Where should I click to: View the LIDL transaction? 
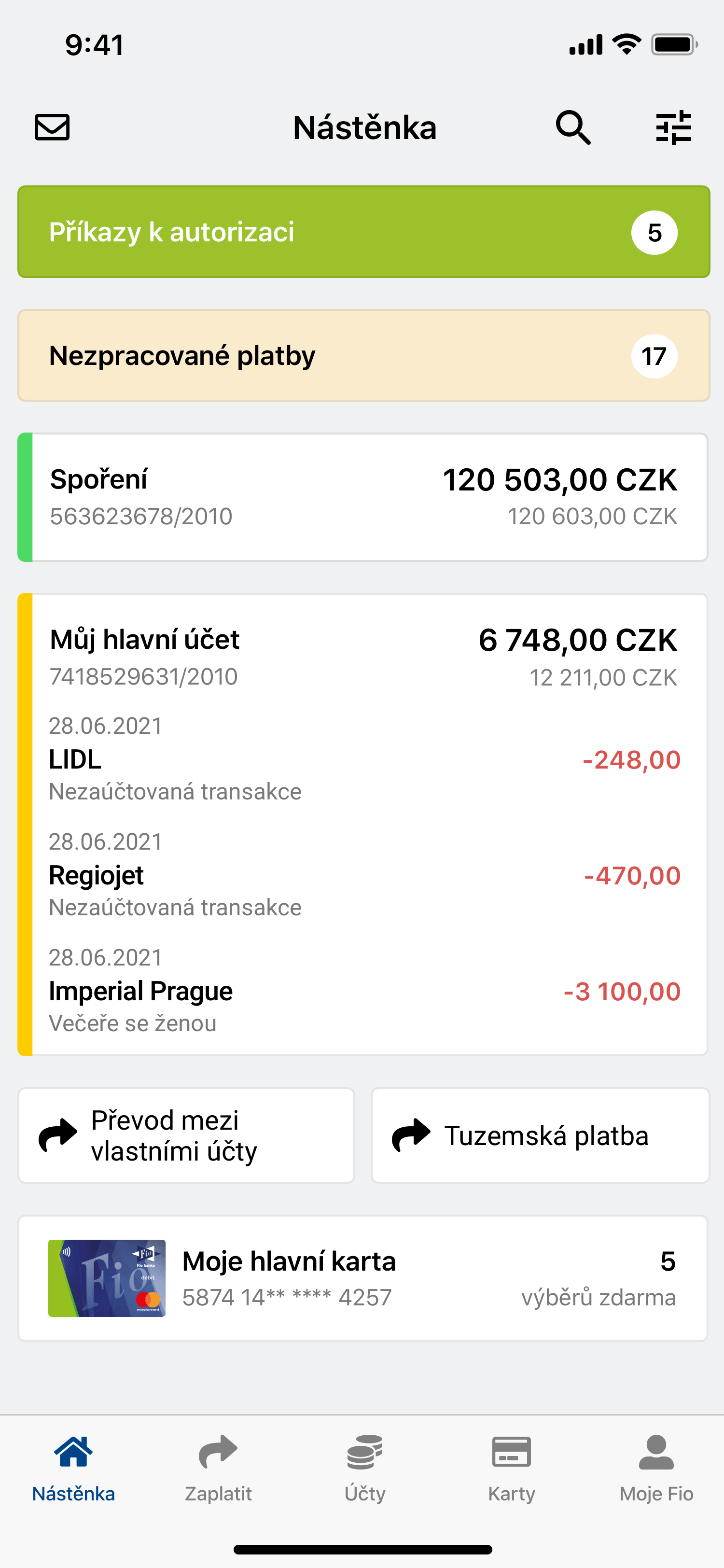(363, 759)
